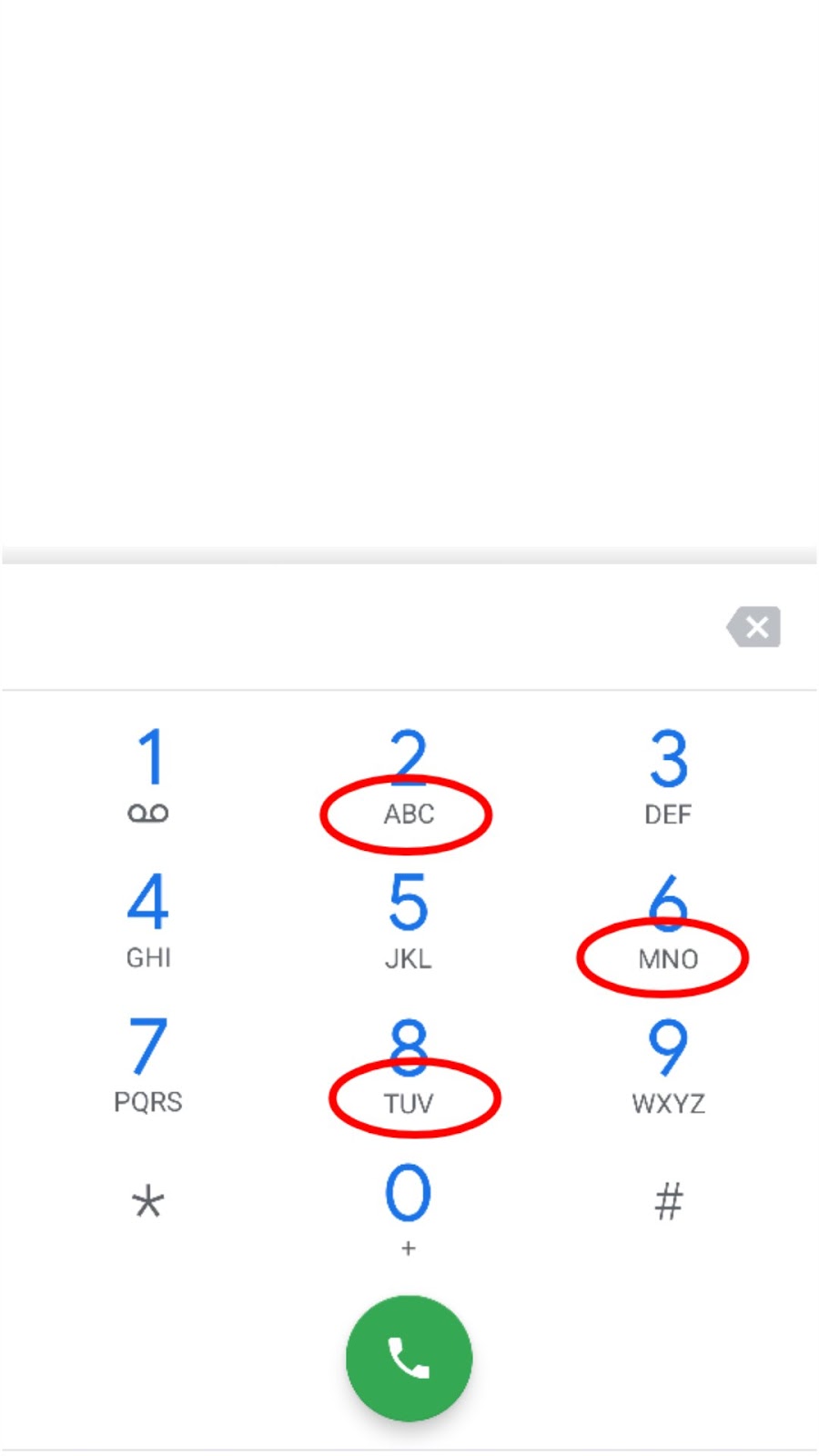Tap the 8 TUV key

point(409,1065)
